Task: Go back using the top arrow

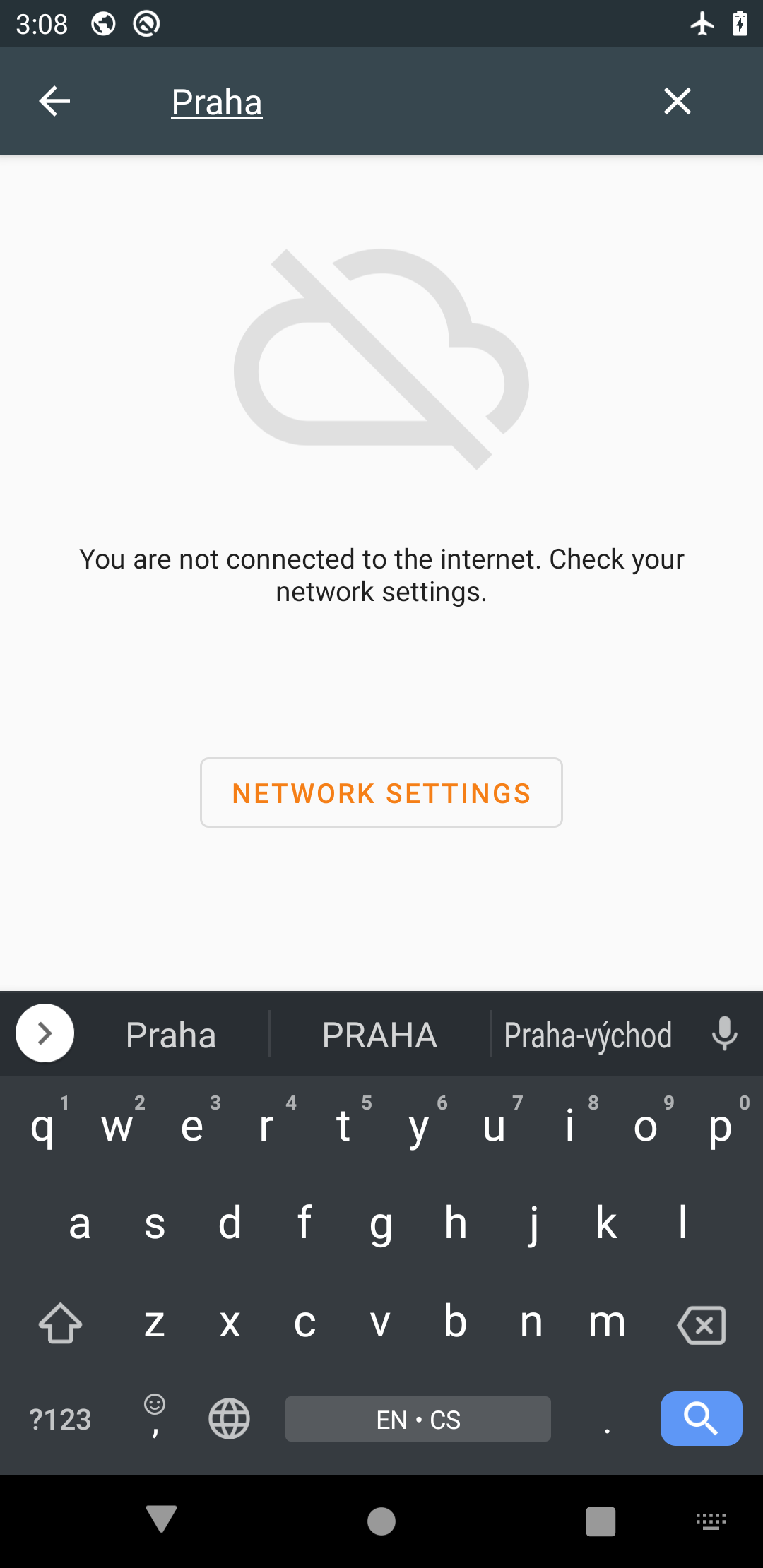Action: click(x=54, y=101)
